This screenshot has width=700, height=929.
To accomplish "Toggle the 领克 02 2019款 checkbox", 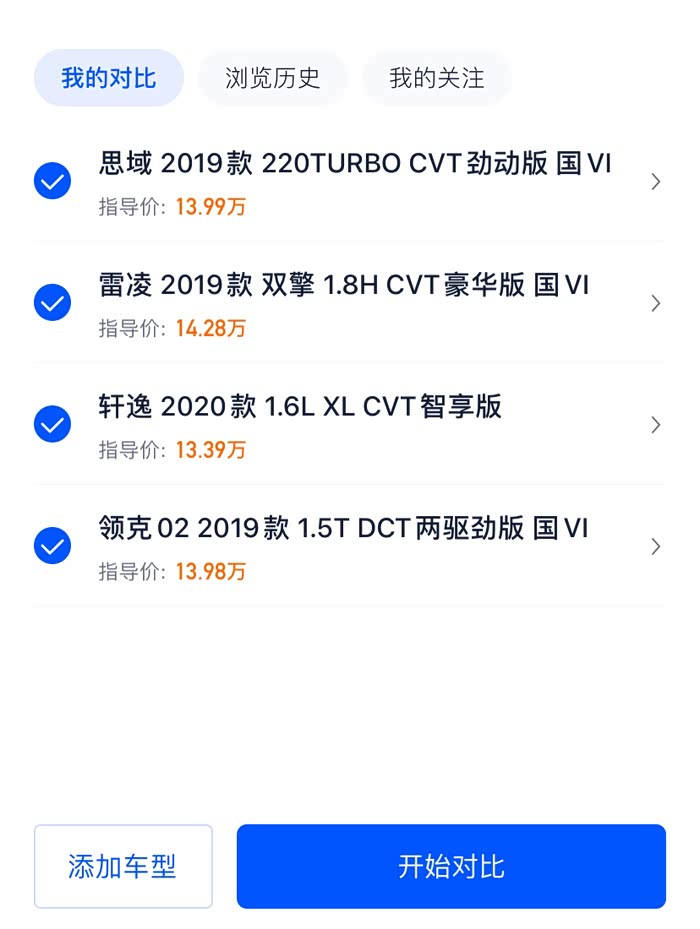I will 52,546.
